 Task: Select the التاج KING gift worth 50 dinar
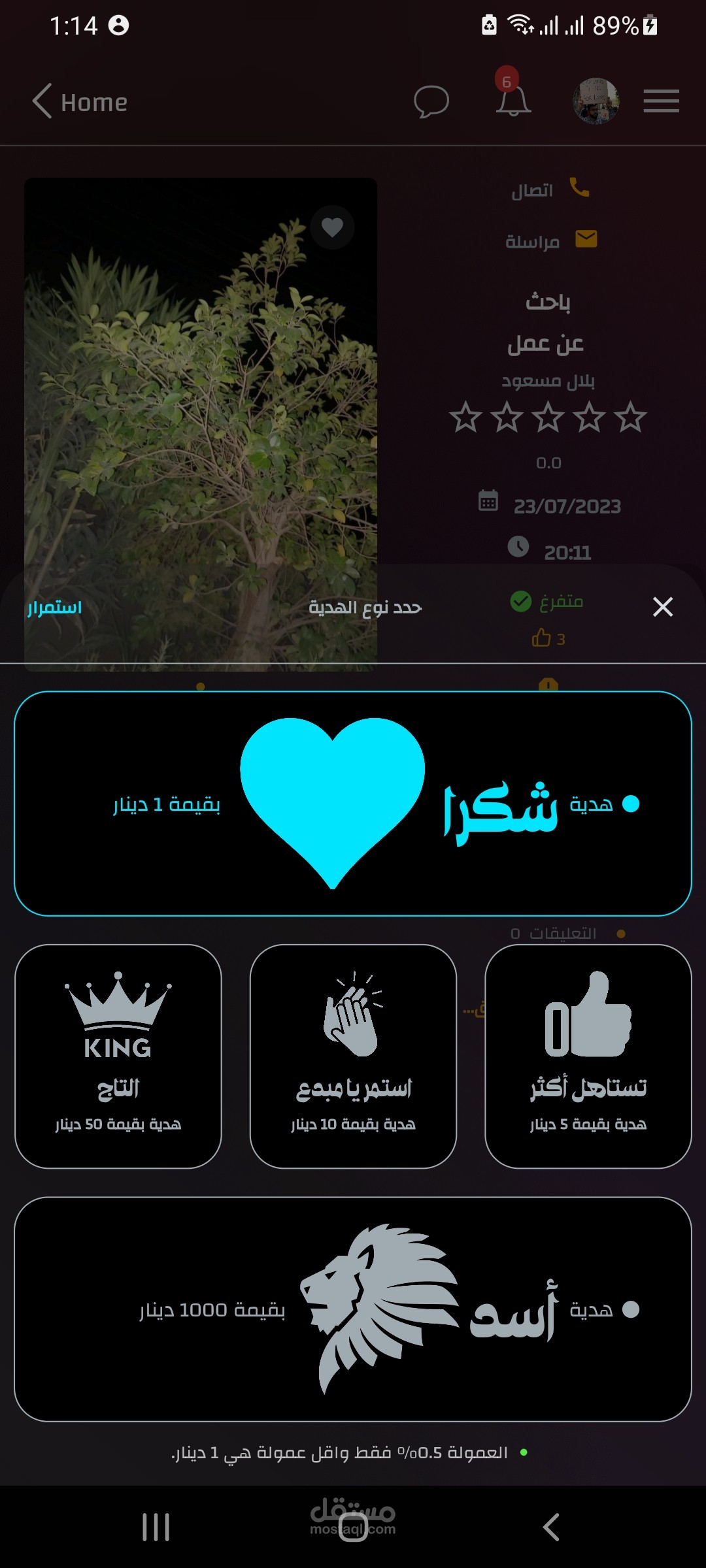(x=118, y=1056)
